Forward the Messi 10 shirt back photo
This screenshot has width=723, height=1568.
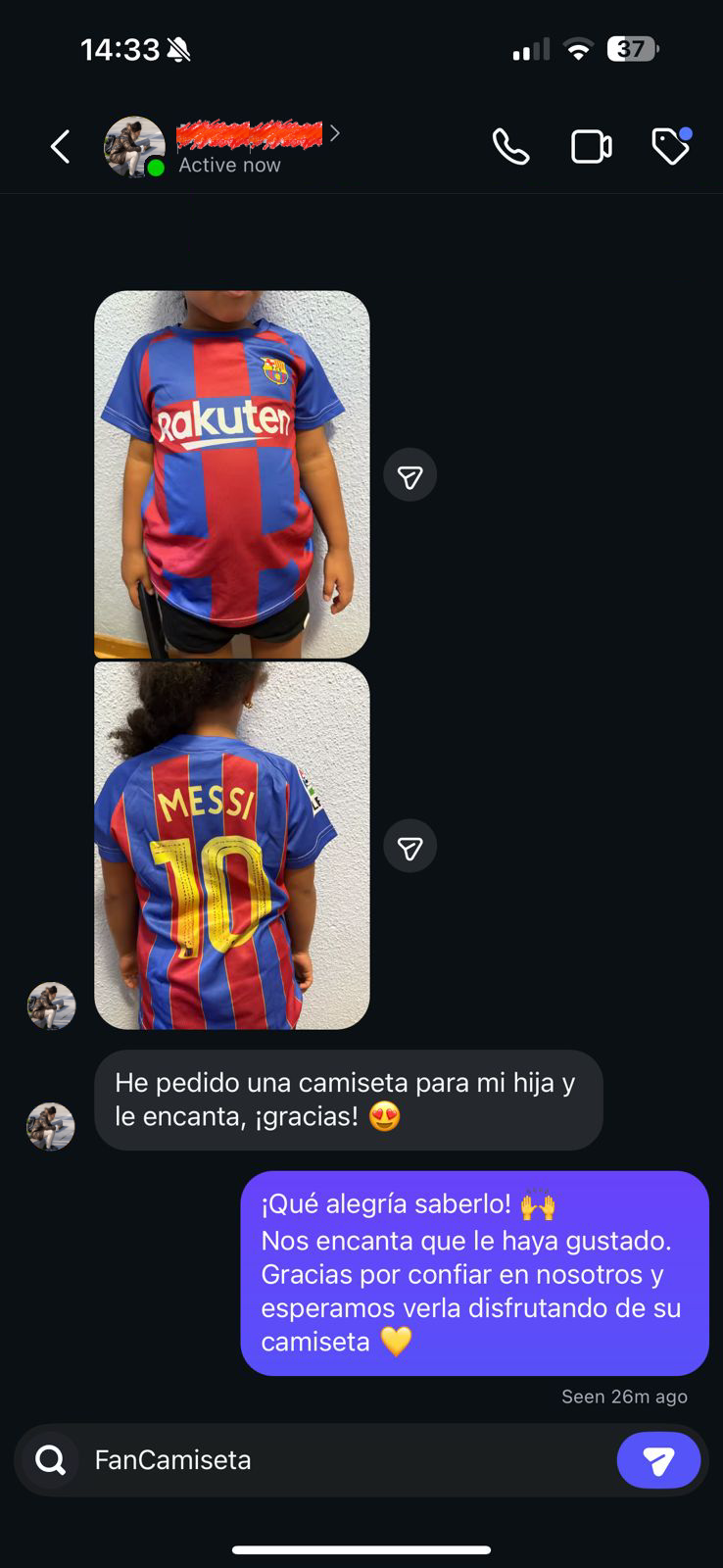(x=410, y=847)
